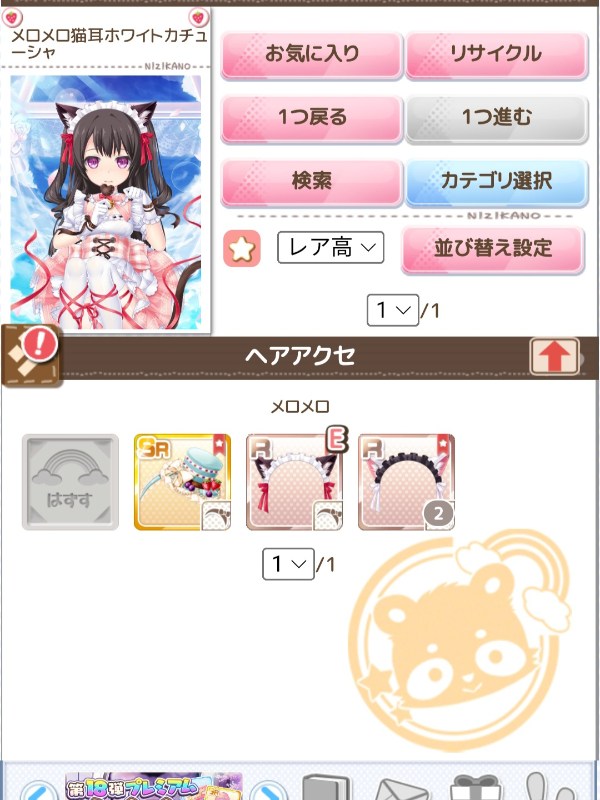The image size is (600, 800).
Task: Open the 並び替え設定 sort settings
Action: coord(492,248)
